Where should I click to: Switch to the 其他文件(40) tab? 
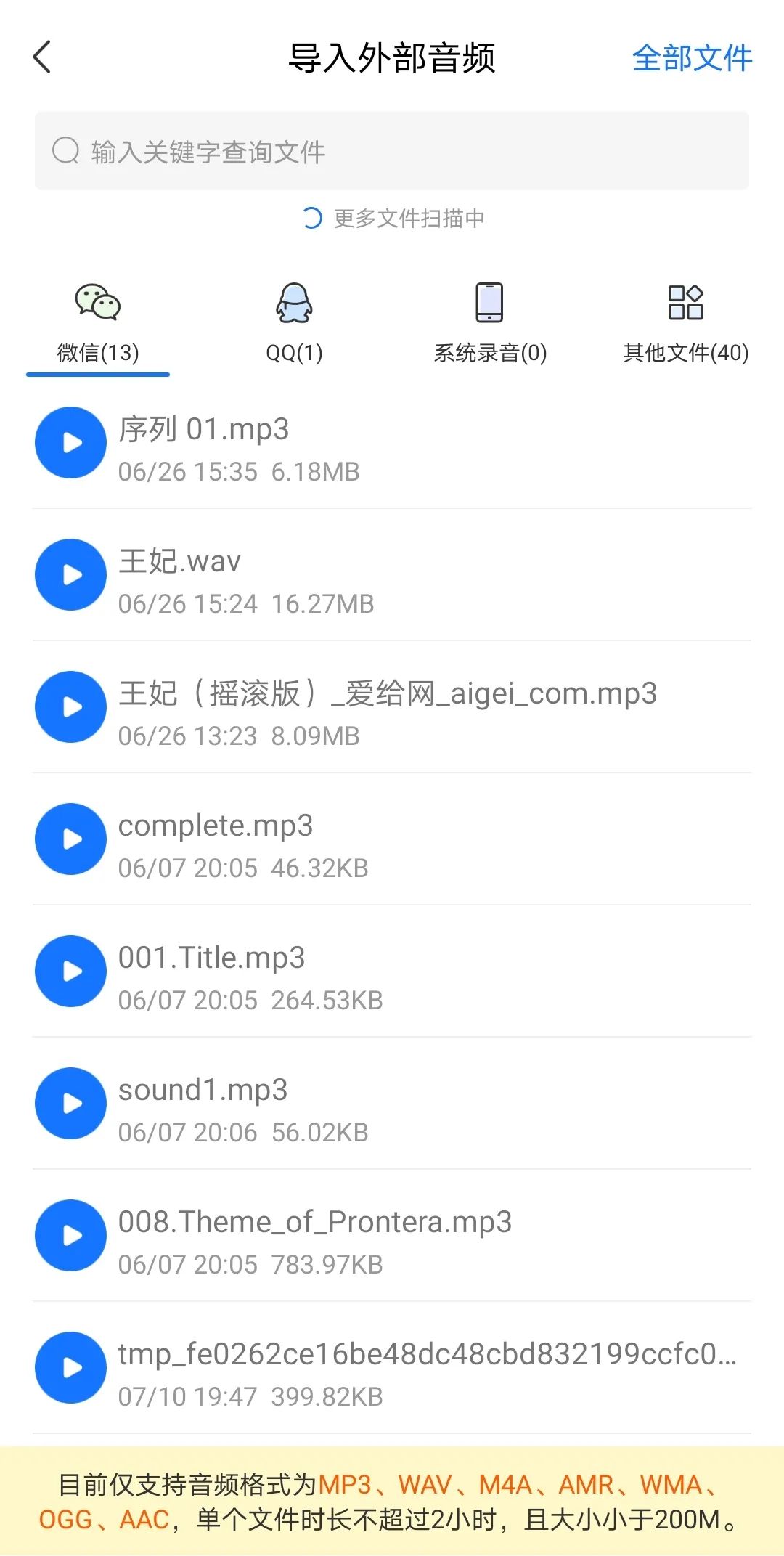pos(685,322)
